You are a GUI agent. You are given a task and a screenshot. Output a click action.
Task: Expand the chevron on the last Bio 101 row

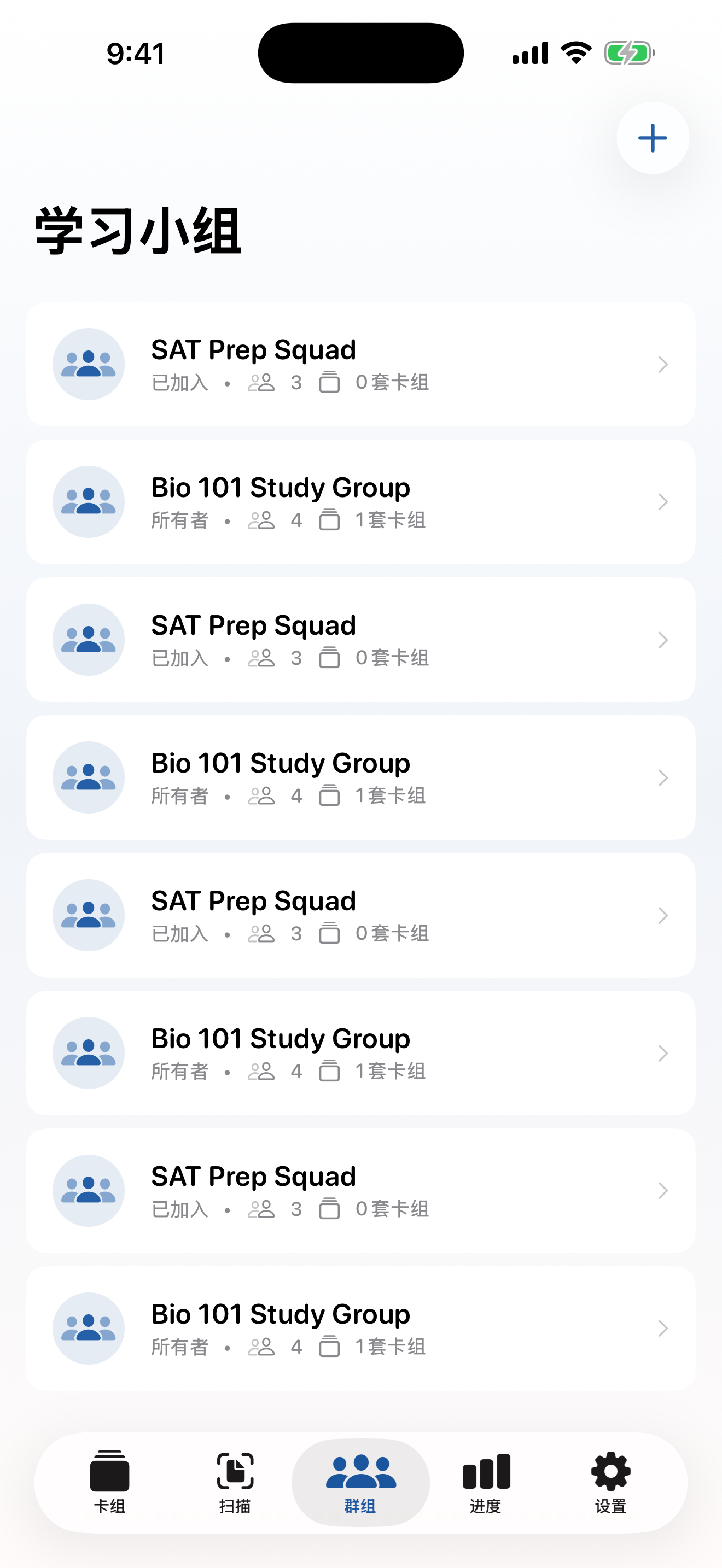(663, 1329)
